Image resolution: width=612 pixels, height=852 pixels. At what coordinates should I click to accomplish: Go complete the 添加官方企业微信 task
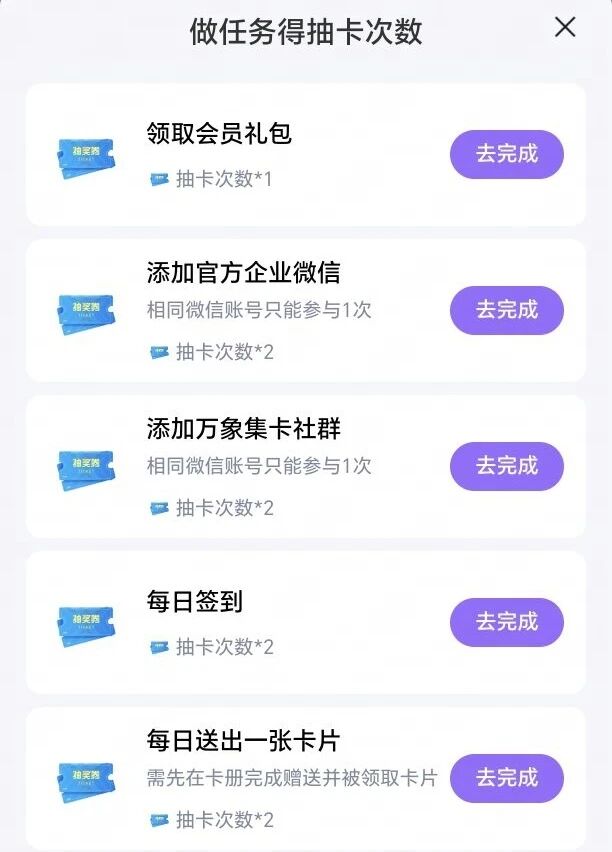506,310
